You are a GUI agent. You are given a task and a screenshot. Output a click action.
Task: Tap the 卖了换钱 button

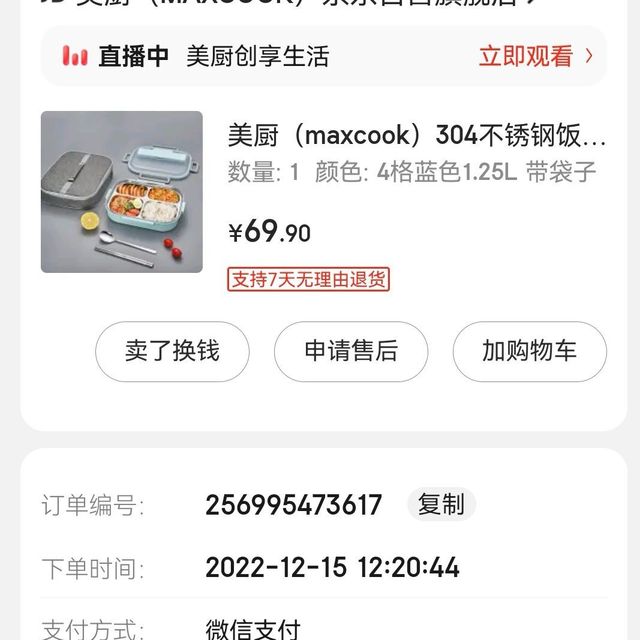(172, 351)
